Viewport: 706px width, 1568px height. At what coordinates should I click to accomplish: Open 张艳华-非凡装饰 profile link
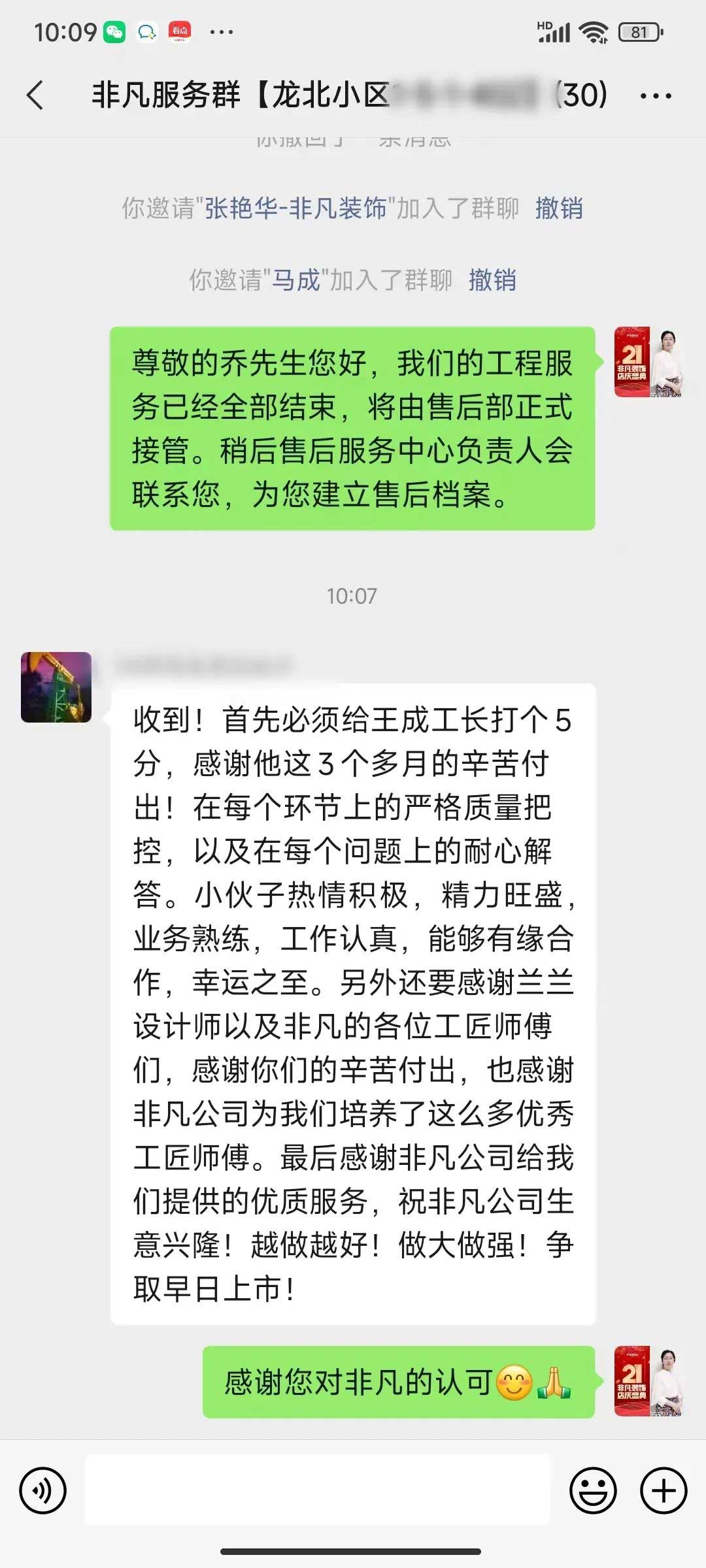click(295, 208)
